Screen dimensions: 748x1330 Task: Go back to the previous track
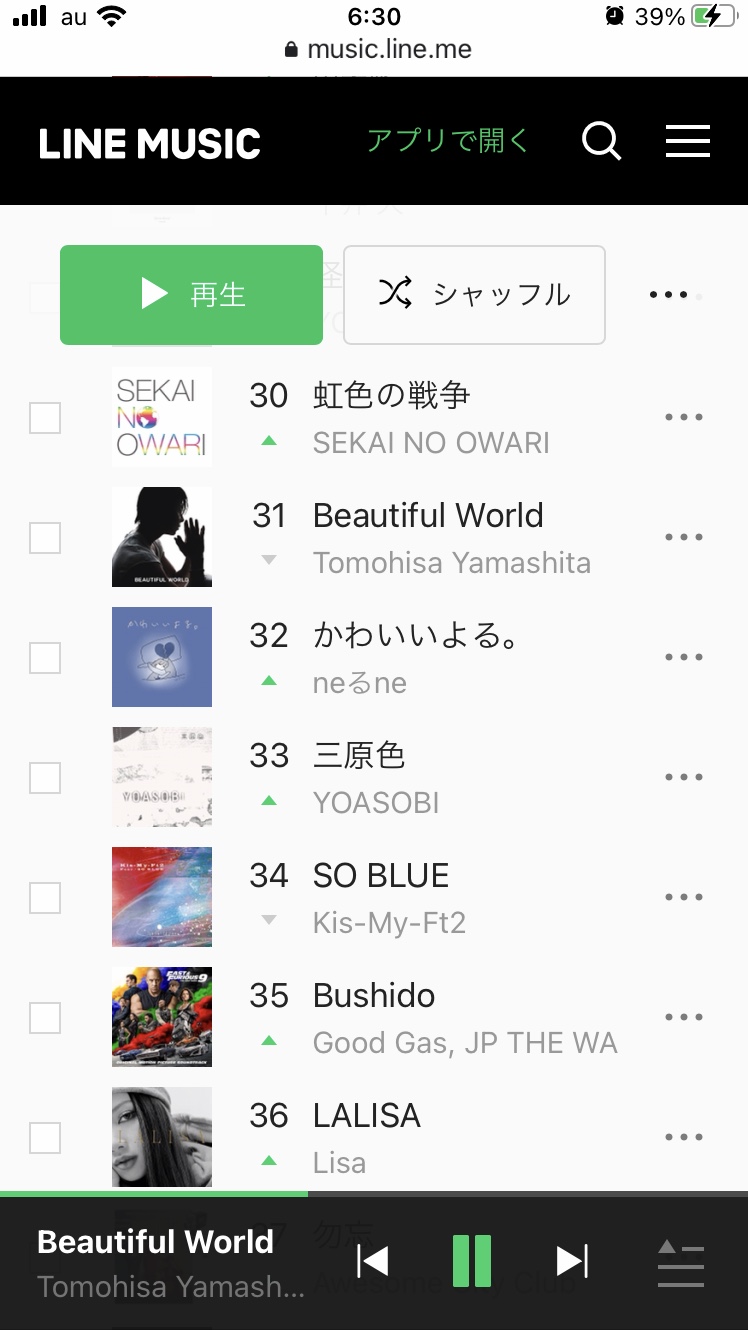click(373, 1261)
